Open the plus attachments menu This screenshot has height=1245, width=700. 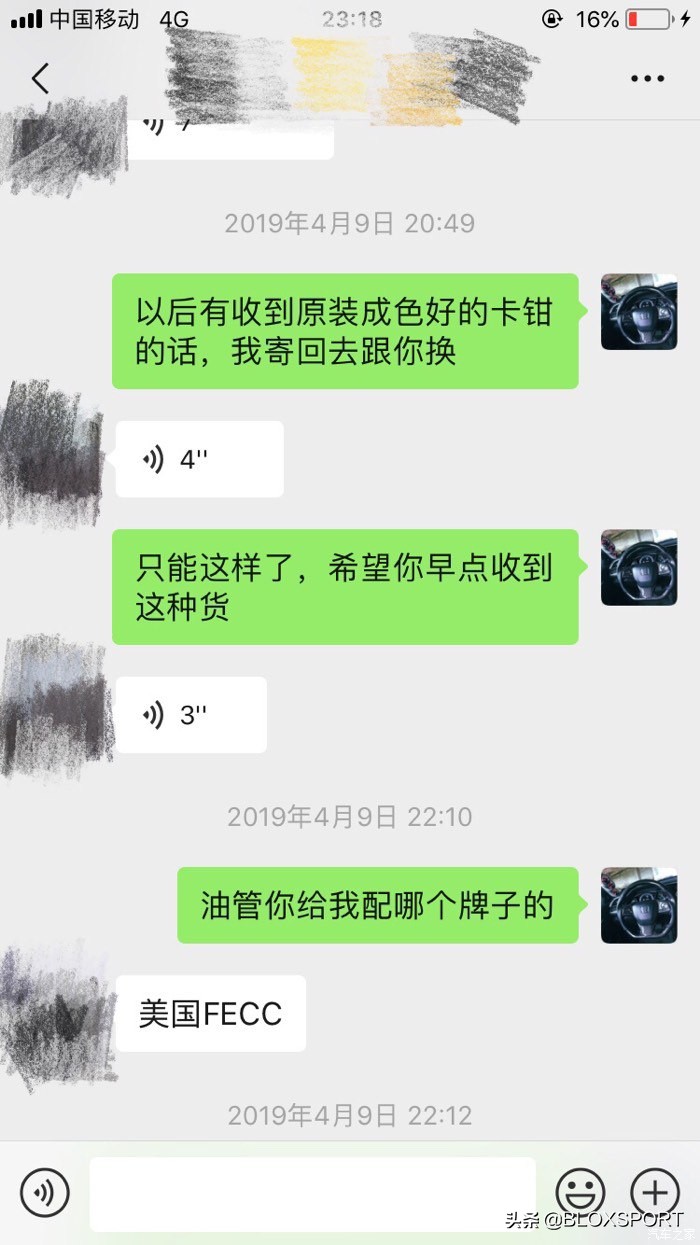(x=655, y=1193)
